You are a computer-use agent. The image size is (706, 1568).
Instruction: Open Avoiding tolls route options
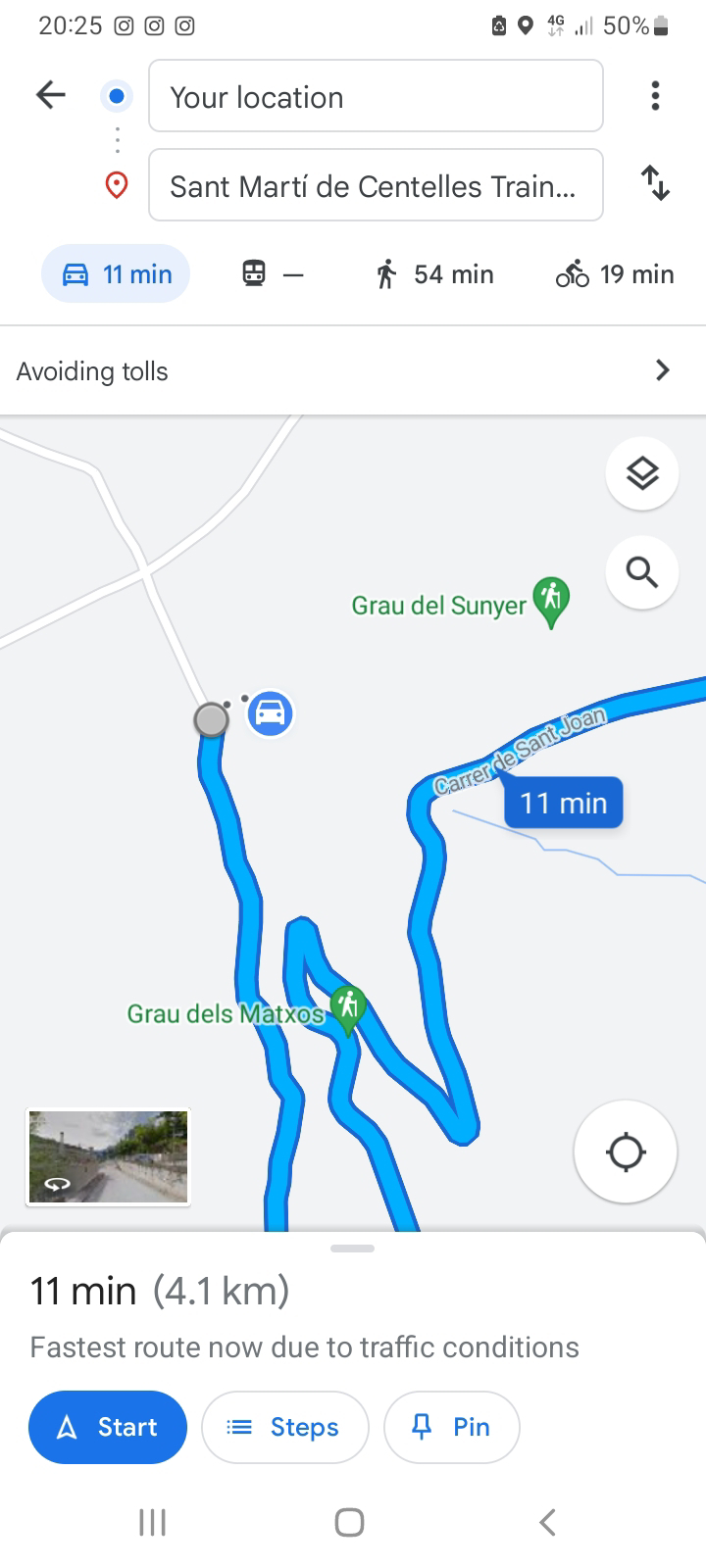point(353,370)
